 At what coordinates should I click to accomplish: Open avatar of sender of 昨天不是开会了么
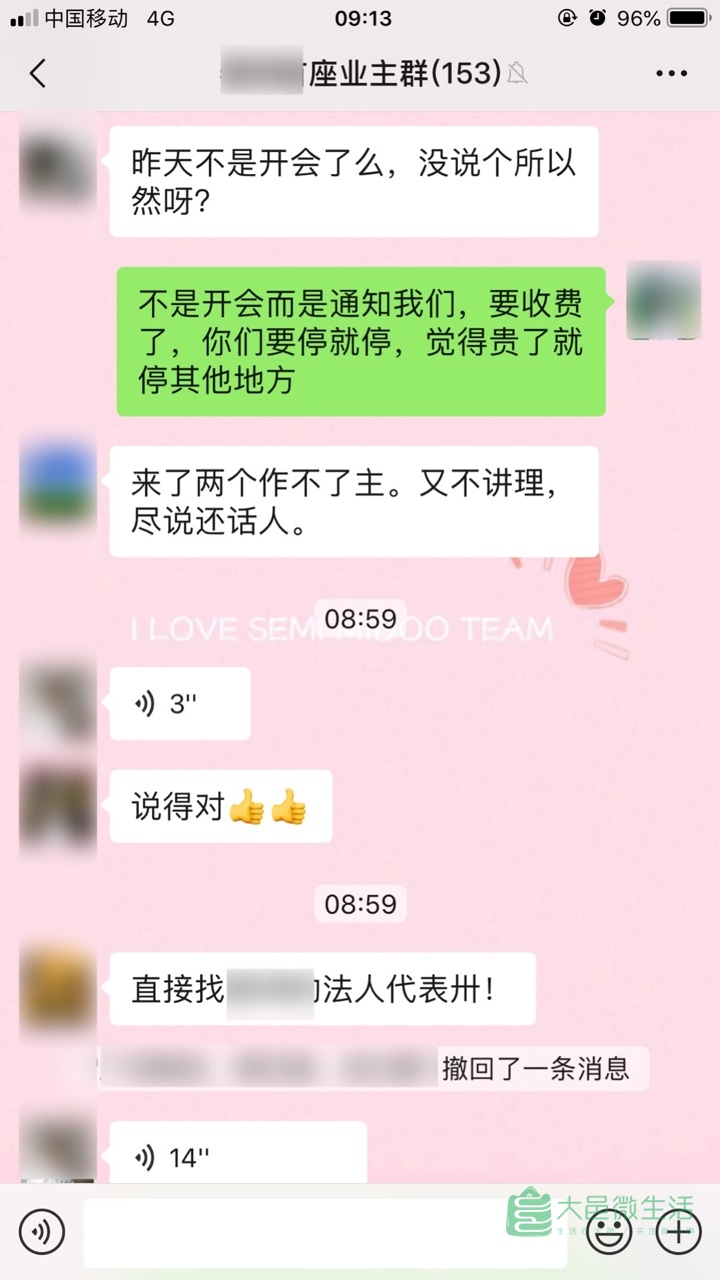pyautogui.click(x=58, y=165)
